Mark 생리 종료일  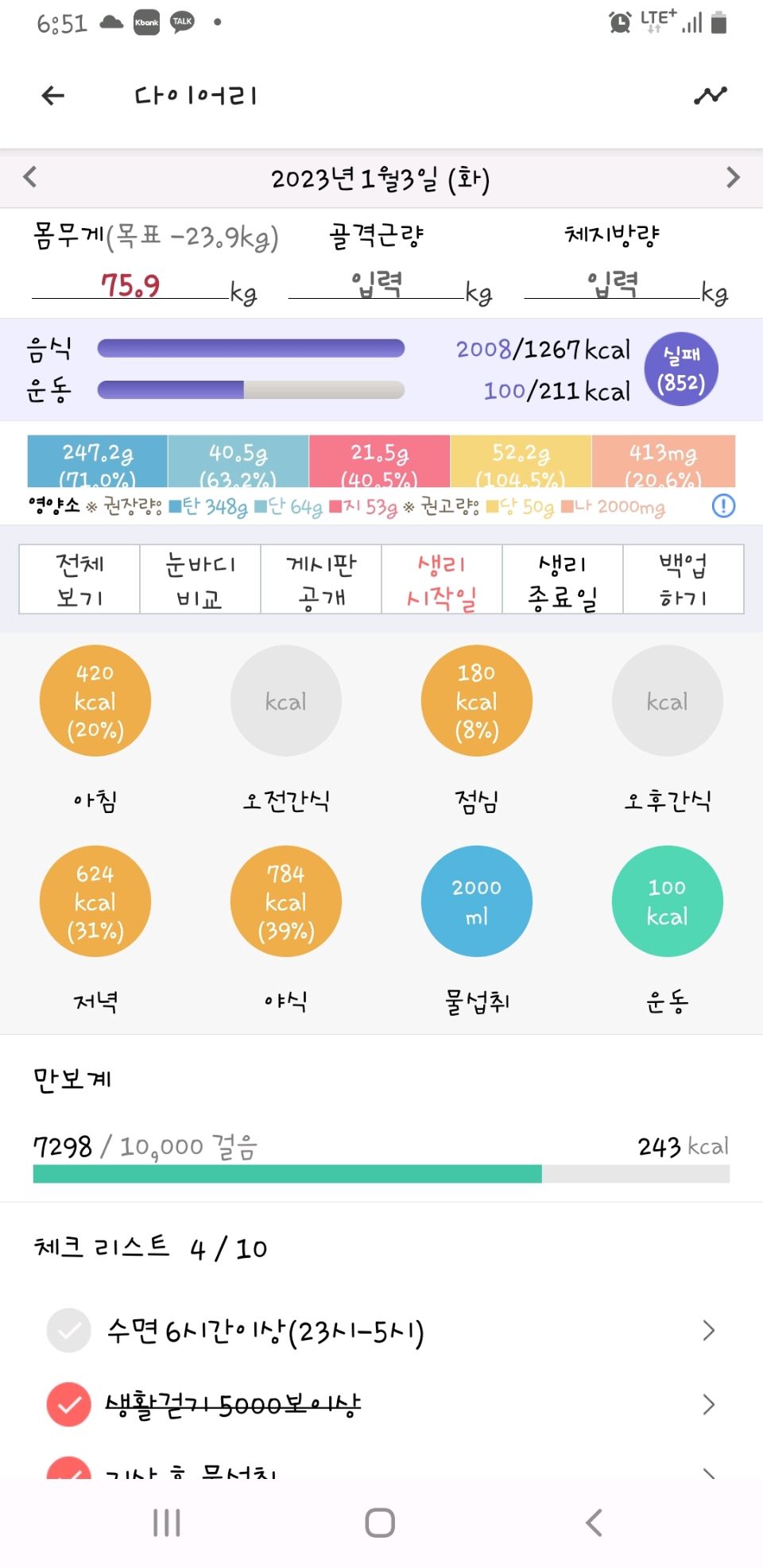[x=563, y=579]
